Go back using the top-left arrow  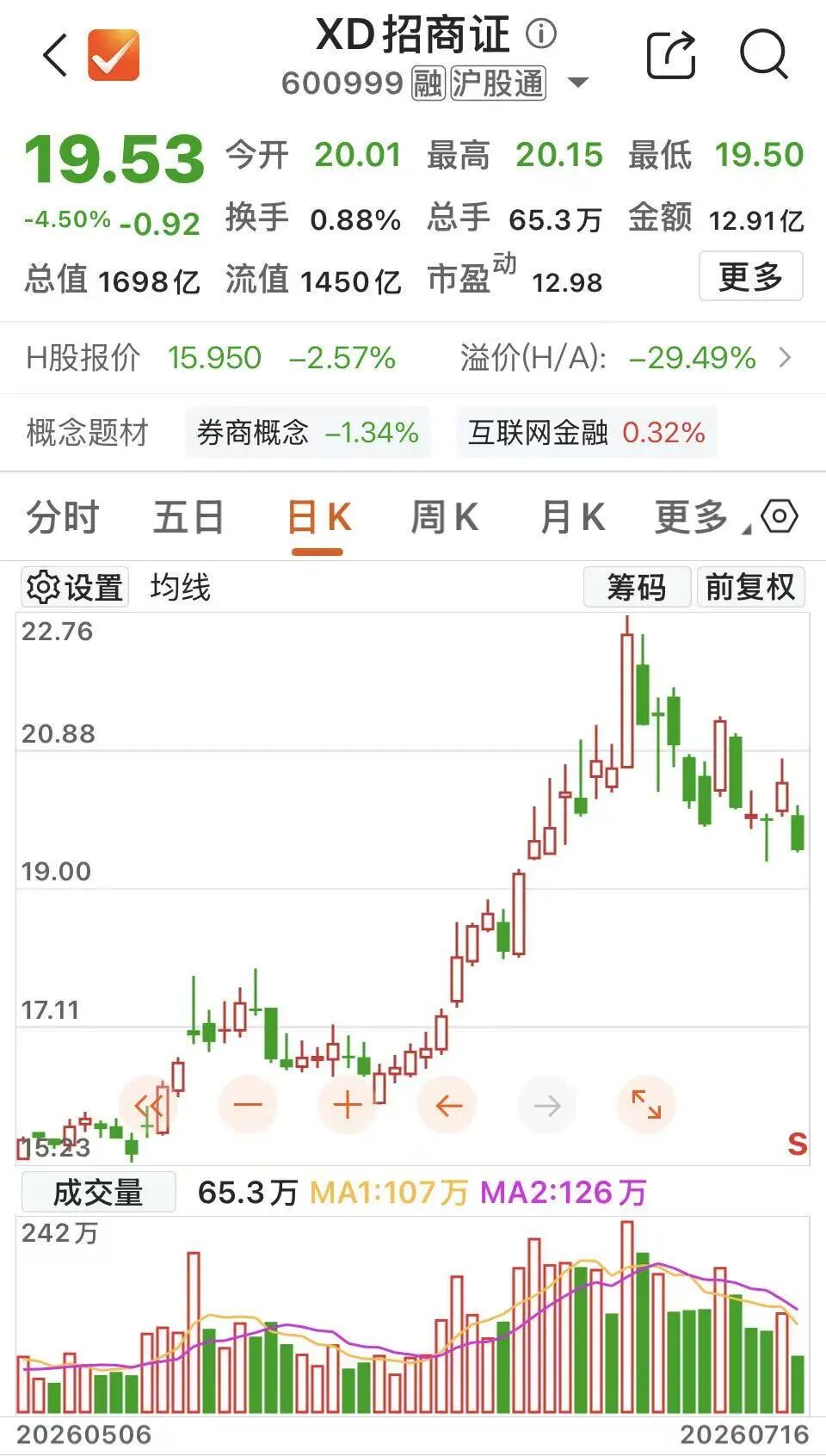coord(55,55)
